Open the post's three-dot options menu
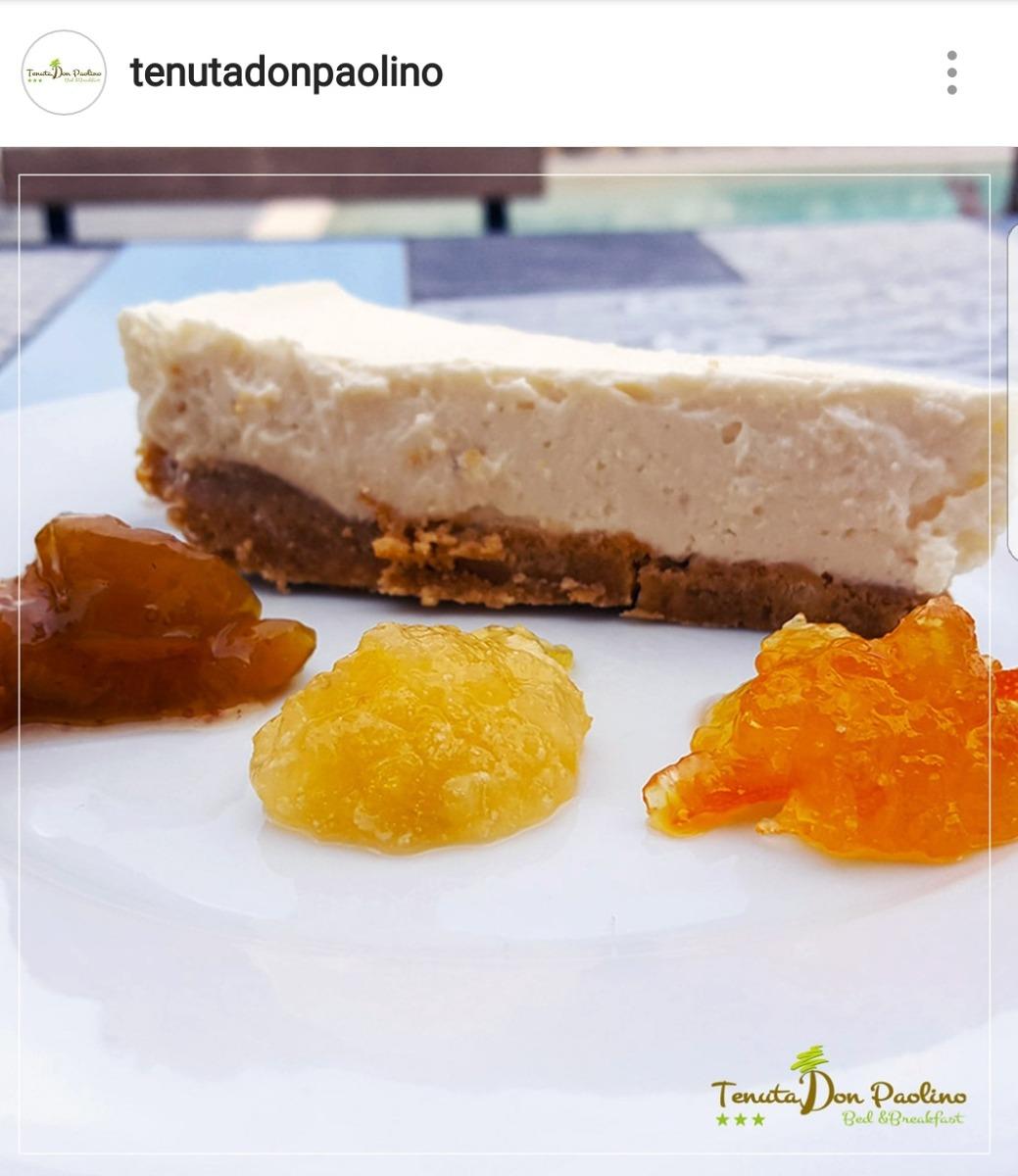This screenshot has width=1018, height=1176. point(951,73)
